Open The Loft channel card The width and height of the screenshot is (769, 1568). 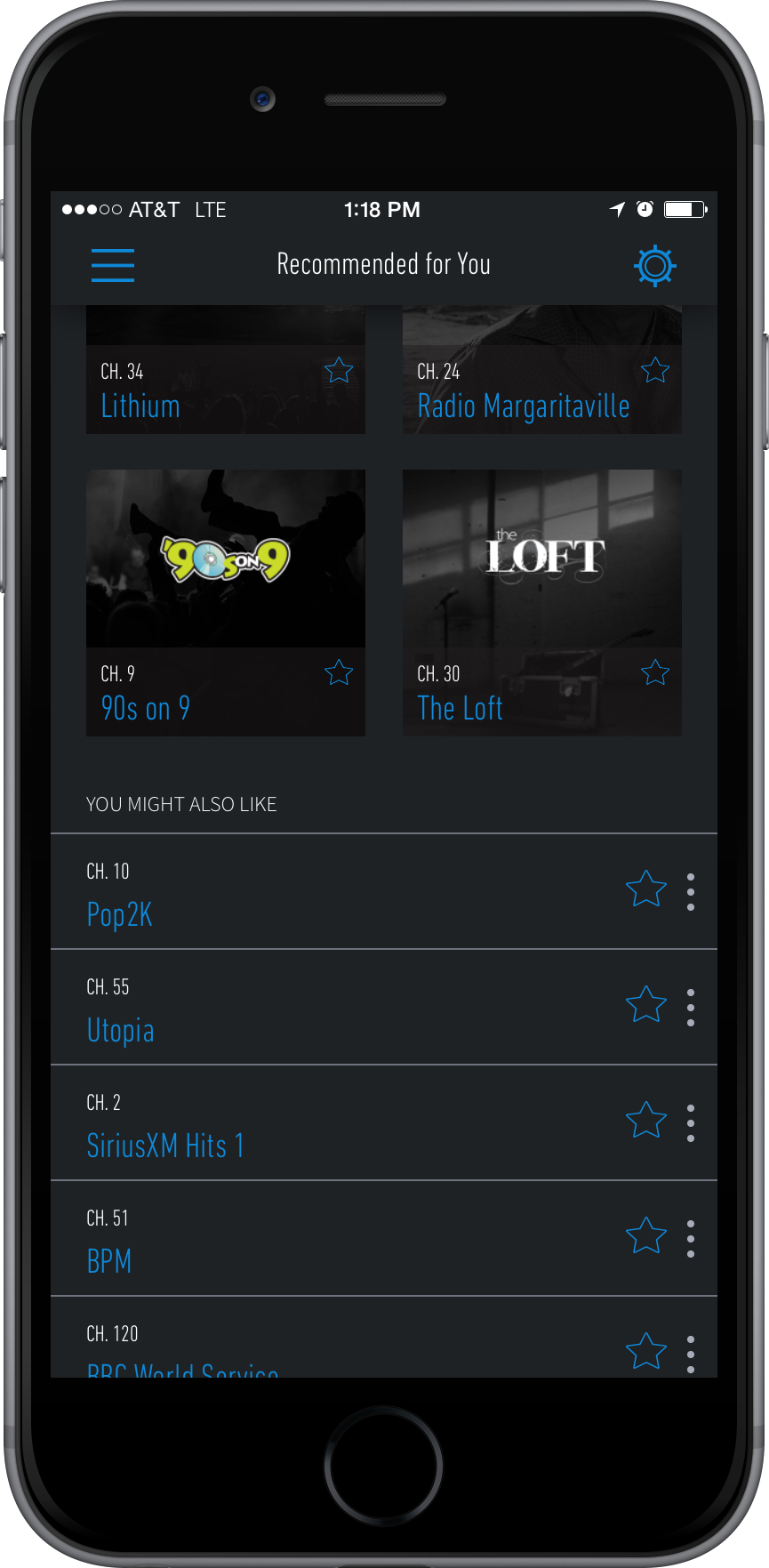[542, 603]
